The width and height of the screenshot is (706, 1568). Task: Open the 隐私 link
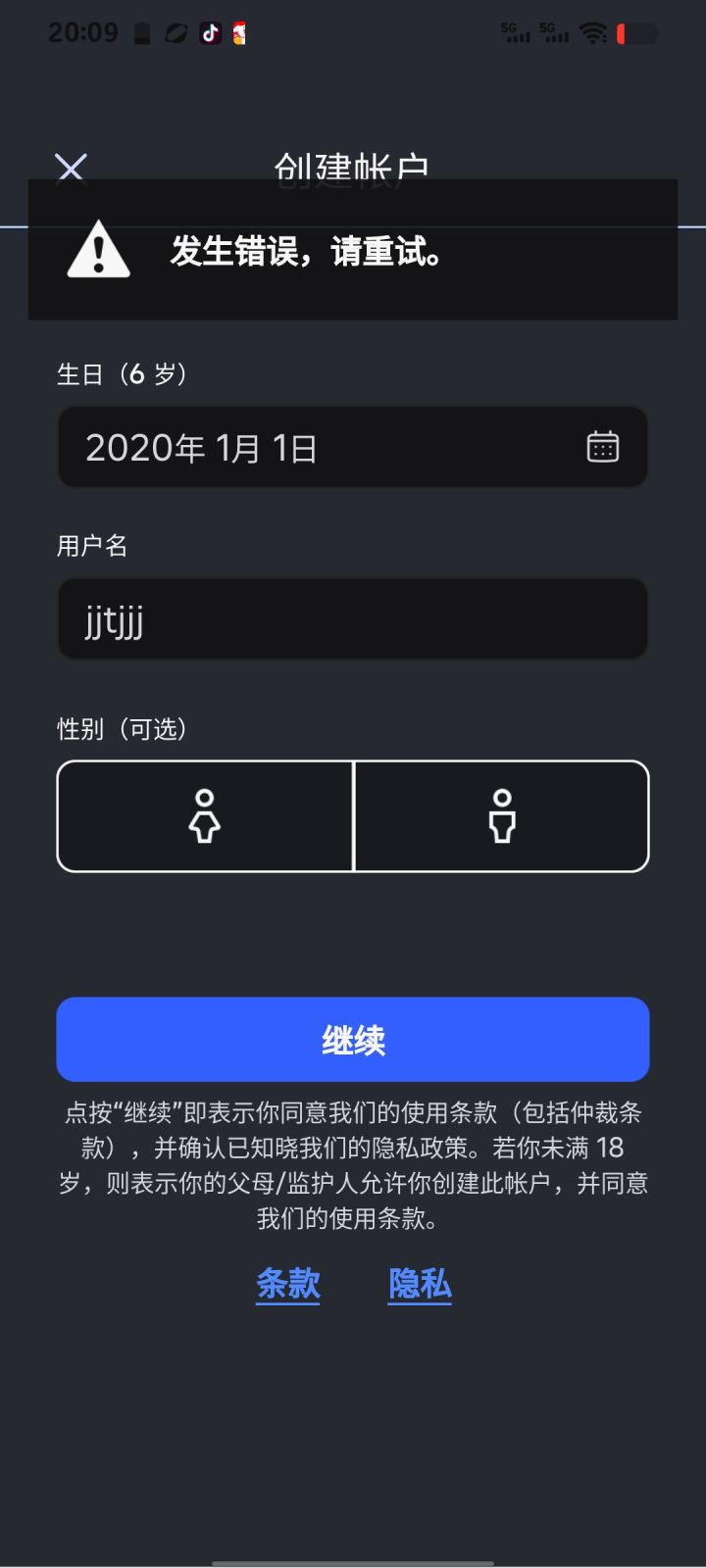pos(419,1284)
